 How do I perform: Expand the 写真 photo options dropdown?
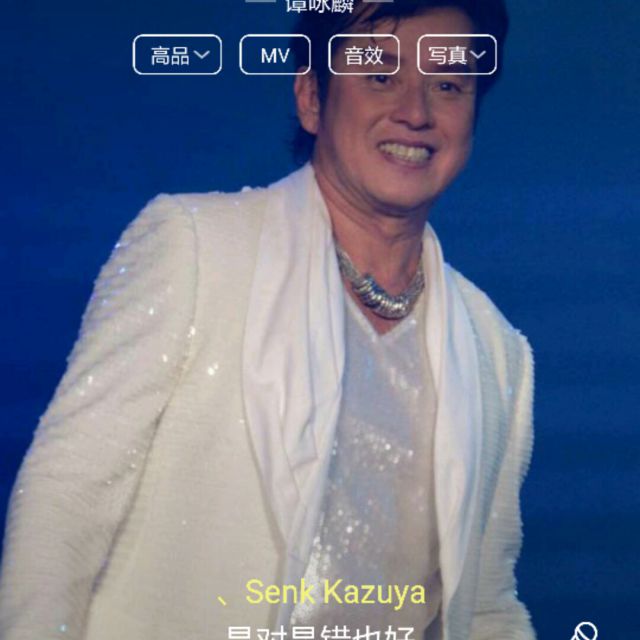(457, 55)
